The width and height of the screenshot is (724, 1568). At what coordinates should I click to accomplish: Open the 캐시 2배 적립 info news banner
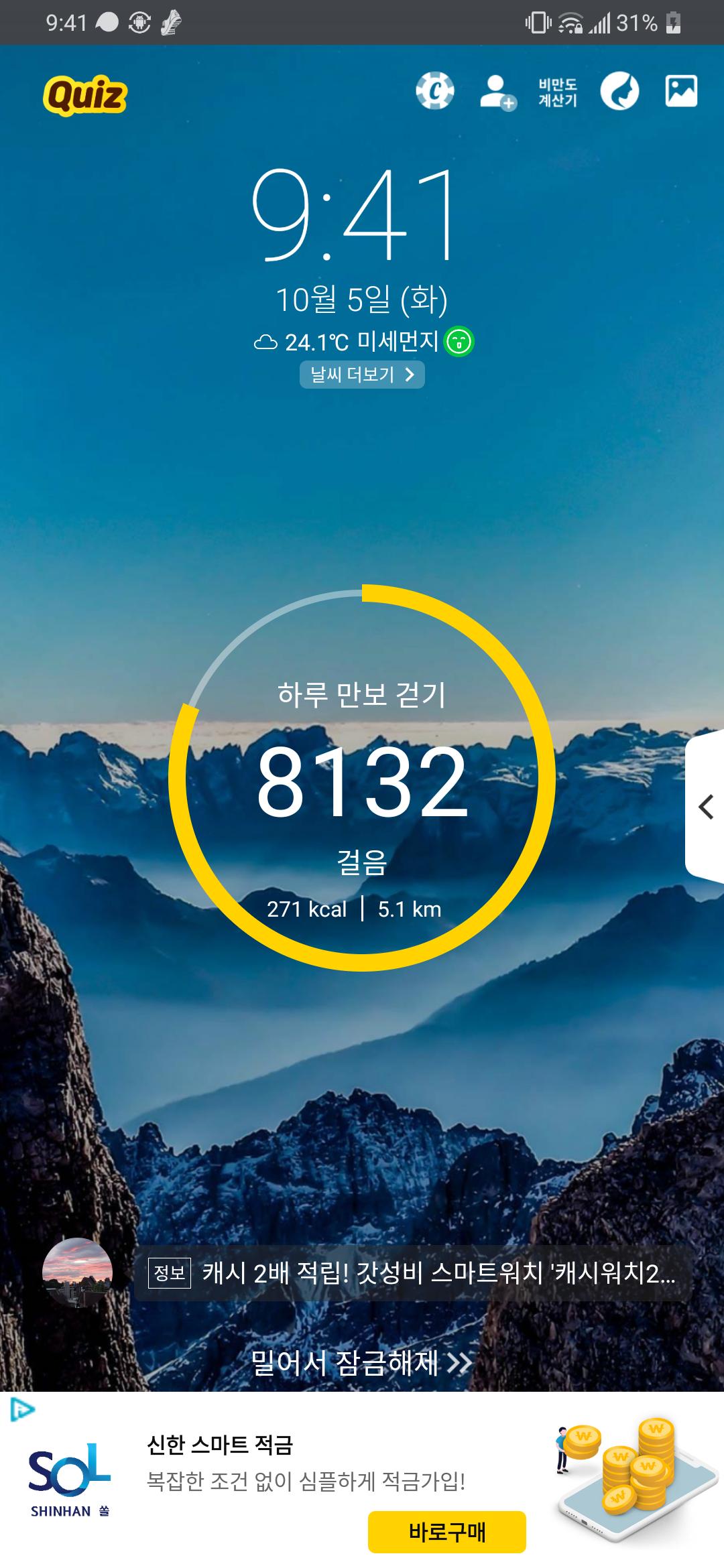pos(412,1272)
